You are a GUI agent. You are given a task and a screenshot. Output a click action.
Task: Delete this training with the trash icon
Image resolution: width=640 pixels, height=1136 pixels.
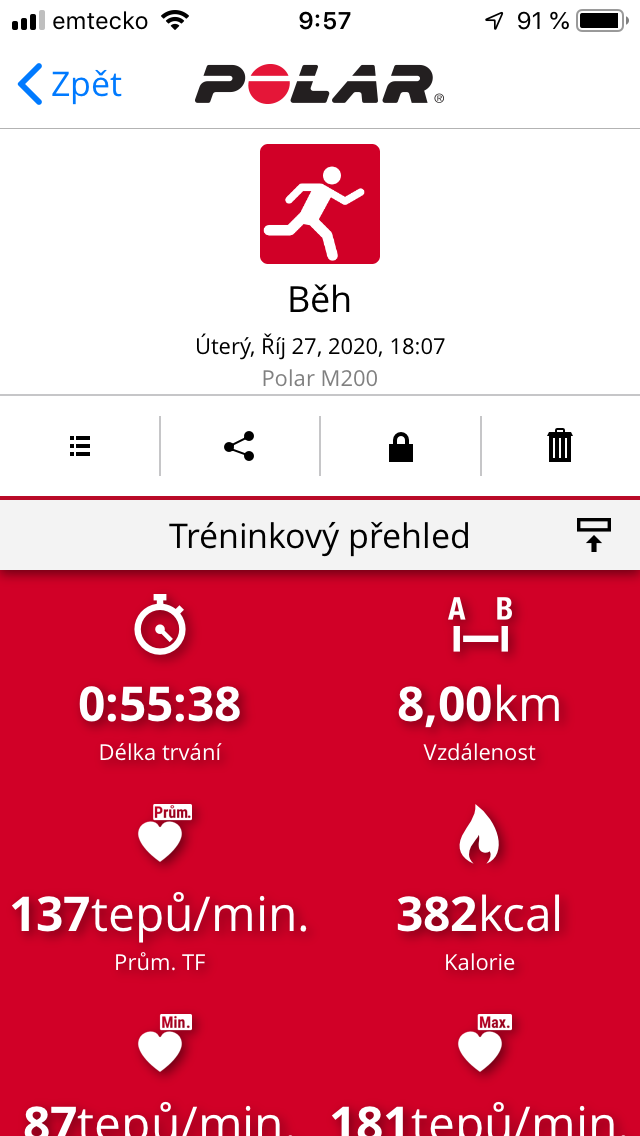tap(560, 446)
